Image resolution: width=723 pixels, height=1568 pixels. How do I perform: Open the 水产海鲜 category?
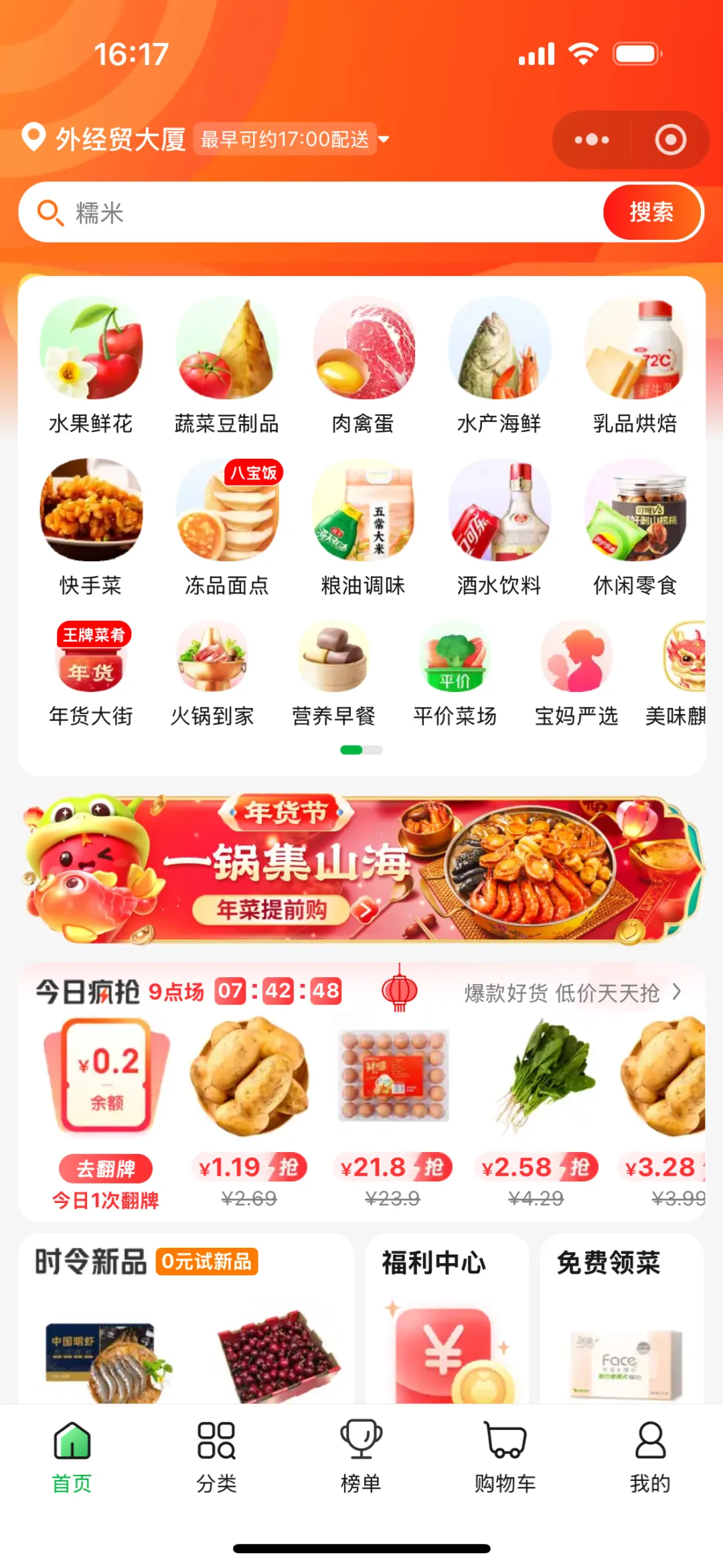(499, 366)
